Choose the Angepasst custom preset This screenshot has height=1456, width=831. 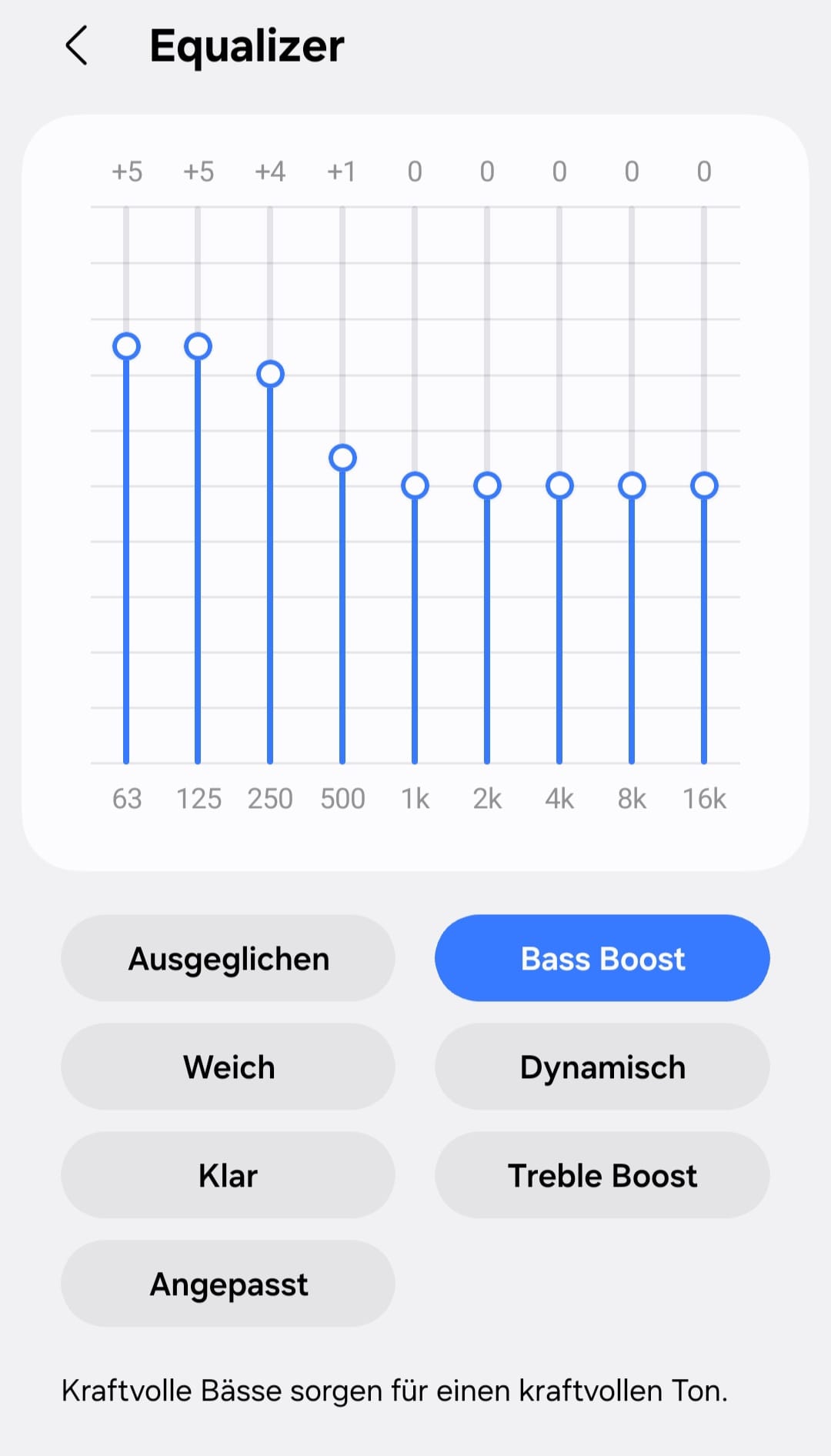pyautogui.click(x=228, y=1284)
